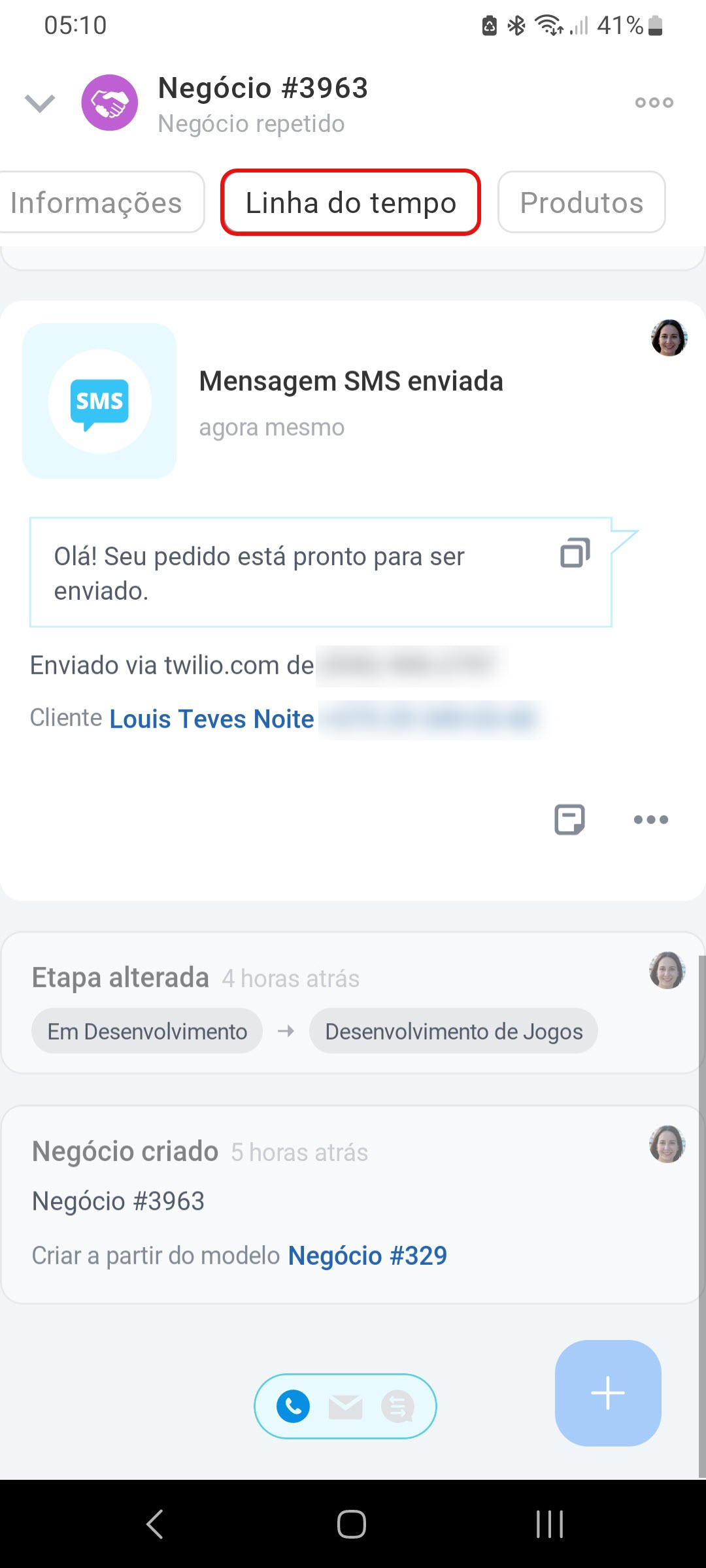Select the Linha do tempo tab
This screenshot has height=1568, width=706.
coord(351,203)
